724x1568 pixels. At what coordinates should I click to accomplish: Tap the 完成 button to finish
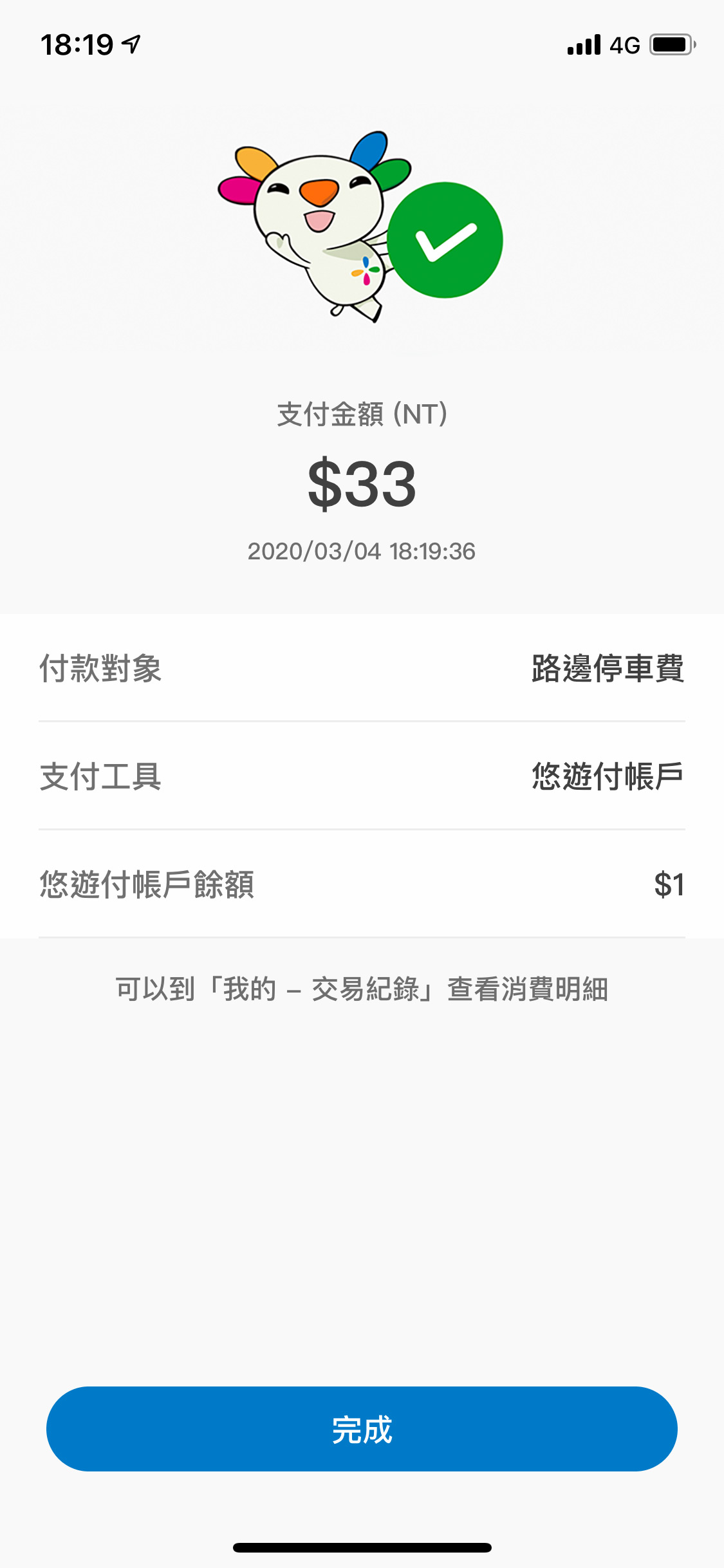pos(362,1429)
